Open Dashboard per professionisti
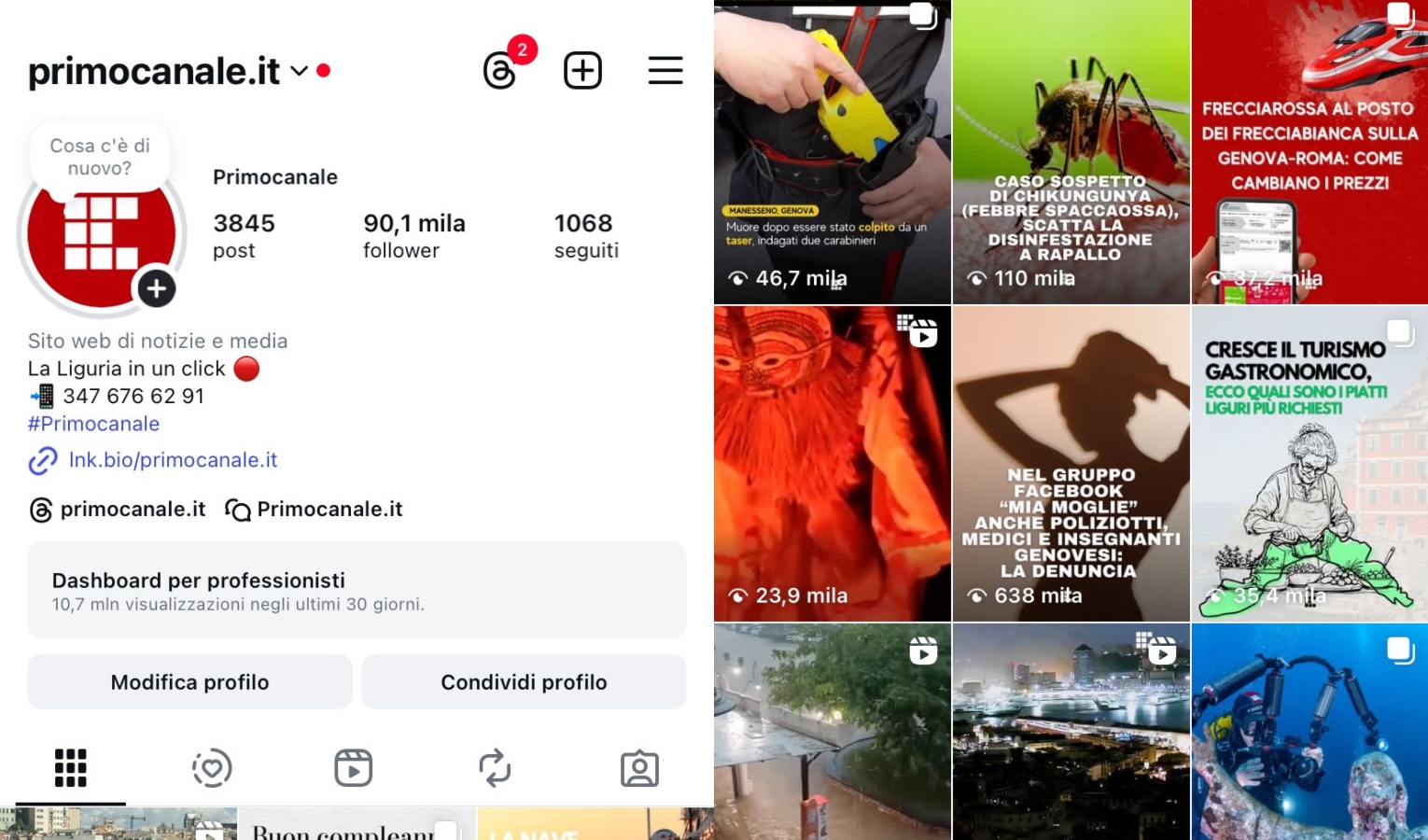The image size is (1428, 840). click(x=357, y=591)
